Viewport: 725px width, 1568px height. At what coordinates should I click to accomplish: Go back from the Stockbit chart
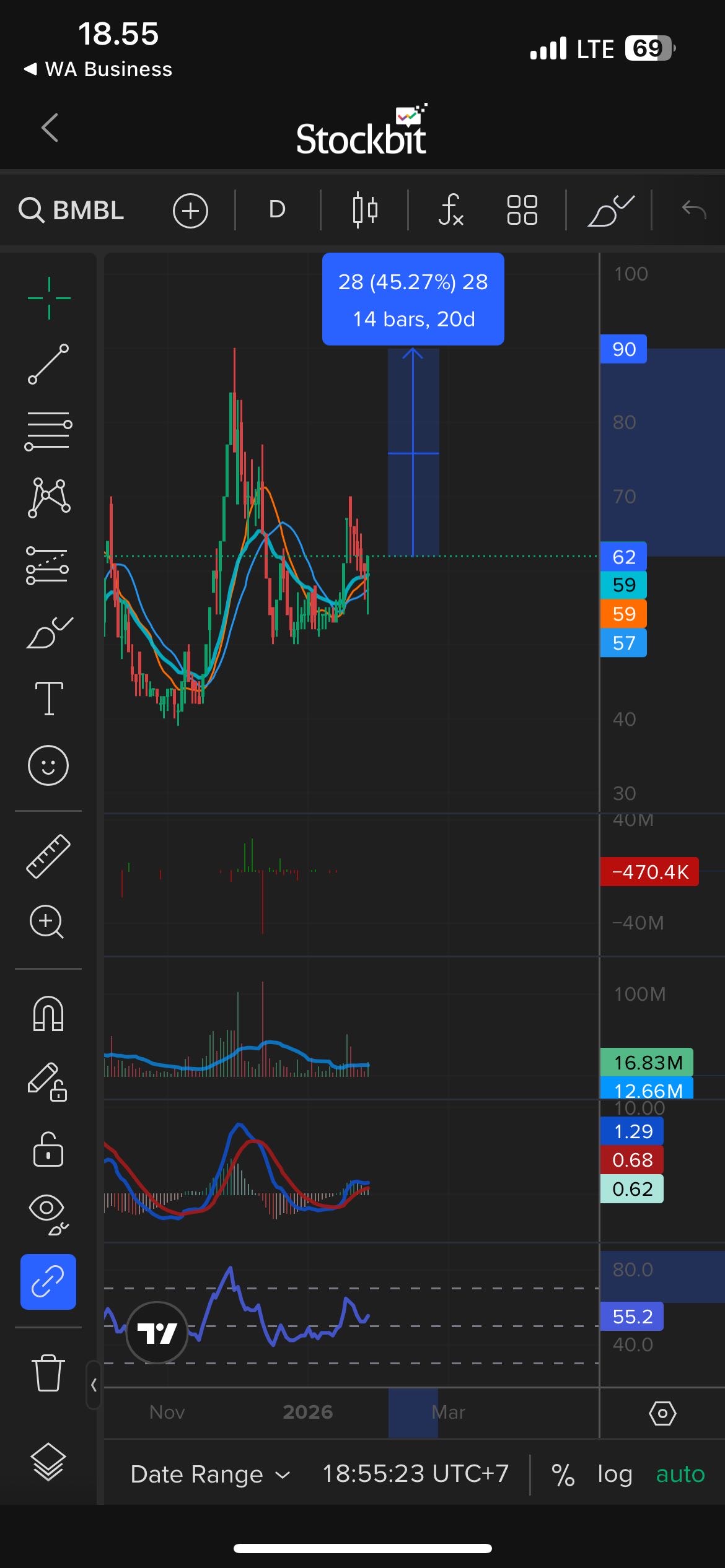tap(50, 128)
